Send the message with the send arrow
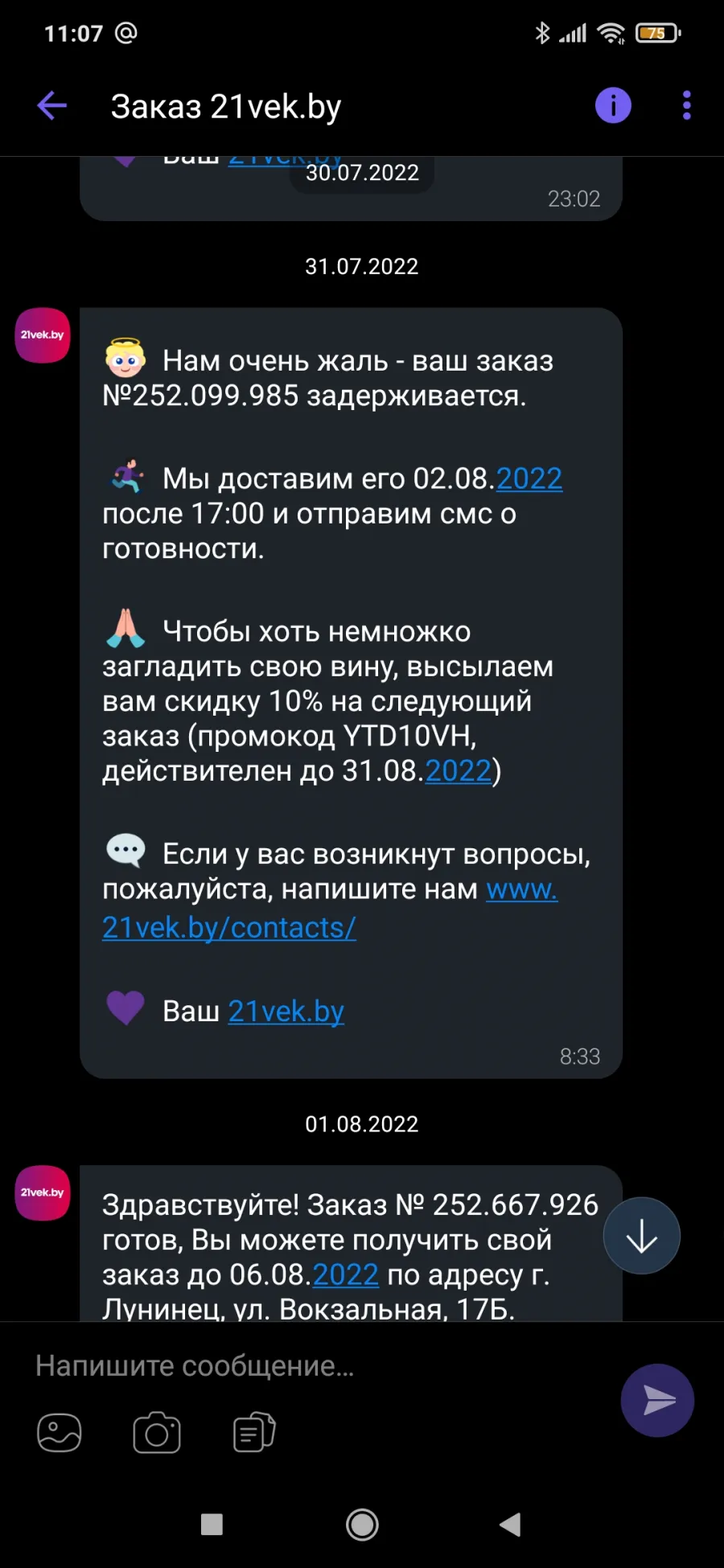This screenshot has height=1568, width=724. 657,1400
